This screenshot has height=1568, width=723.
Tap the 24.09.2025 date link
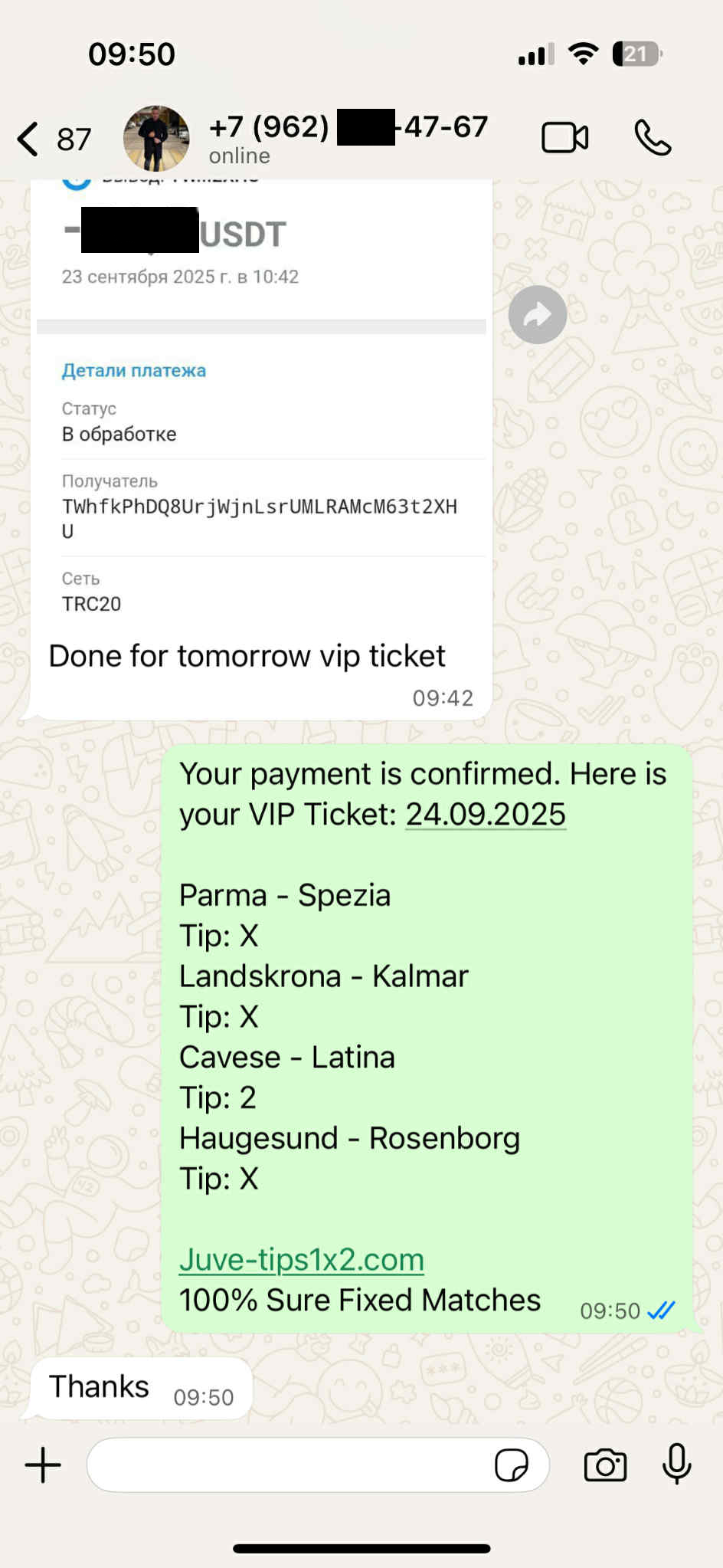tap(486, 814)
